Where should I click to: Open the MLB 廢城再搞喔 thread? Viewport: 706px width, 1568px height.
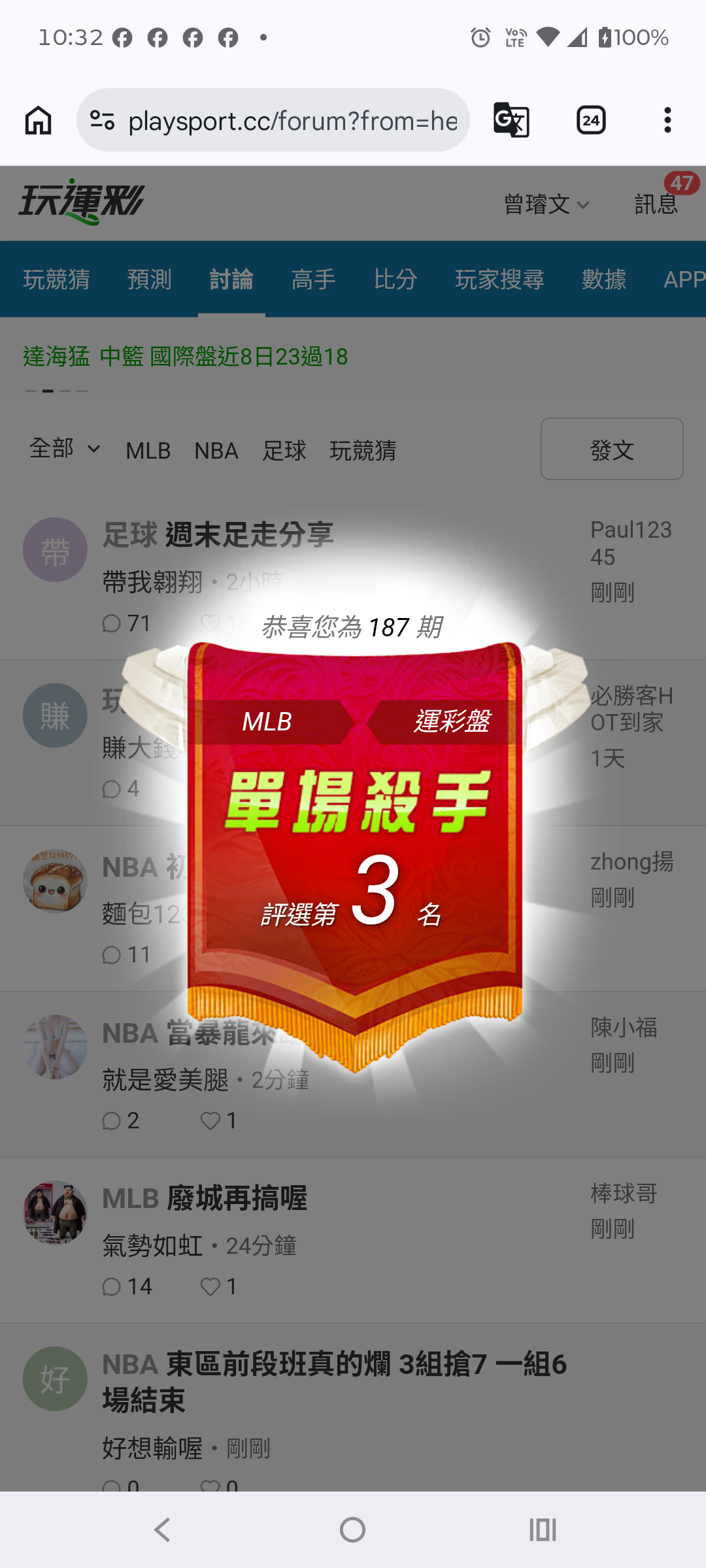[x=205, y=1199]
